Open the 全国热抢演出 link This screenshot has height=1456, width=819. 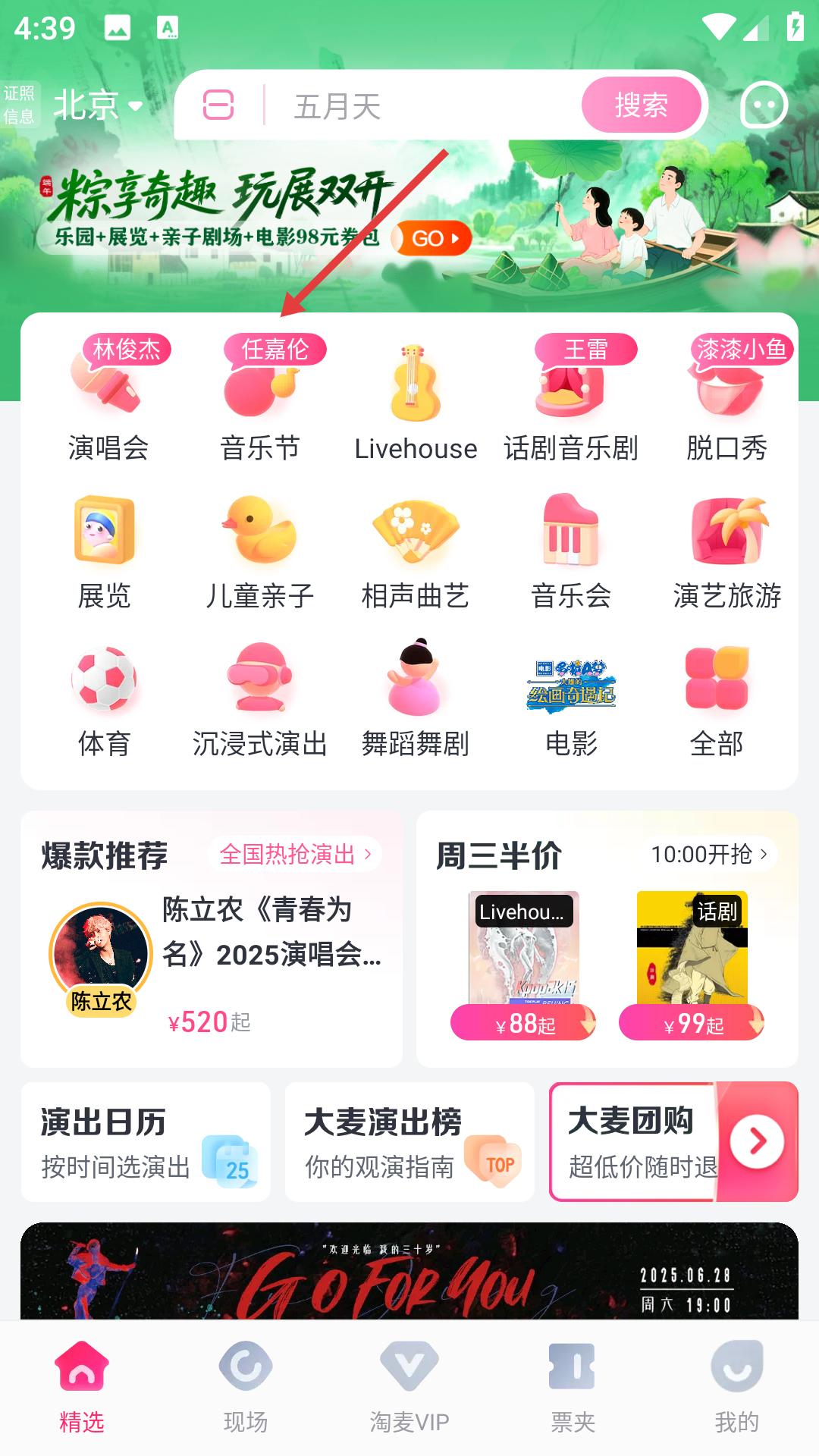coord(295,855)
